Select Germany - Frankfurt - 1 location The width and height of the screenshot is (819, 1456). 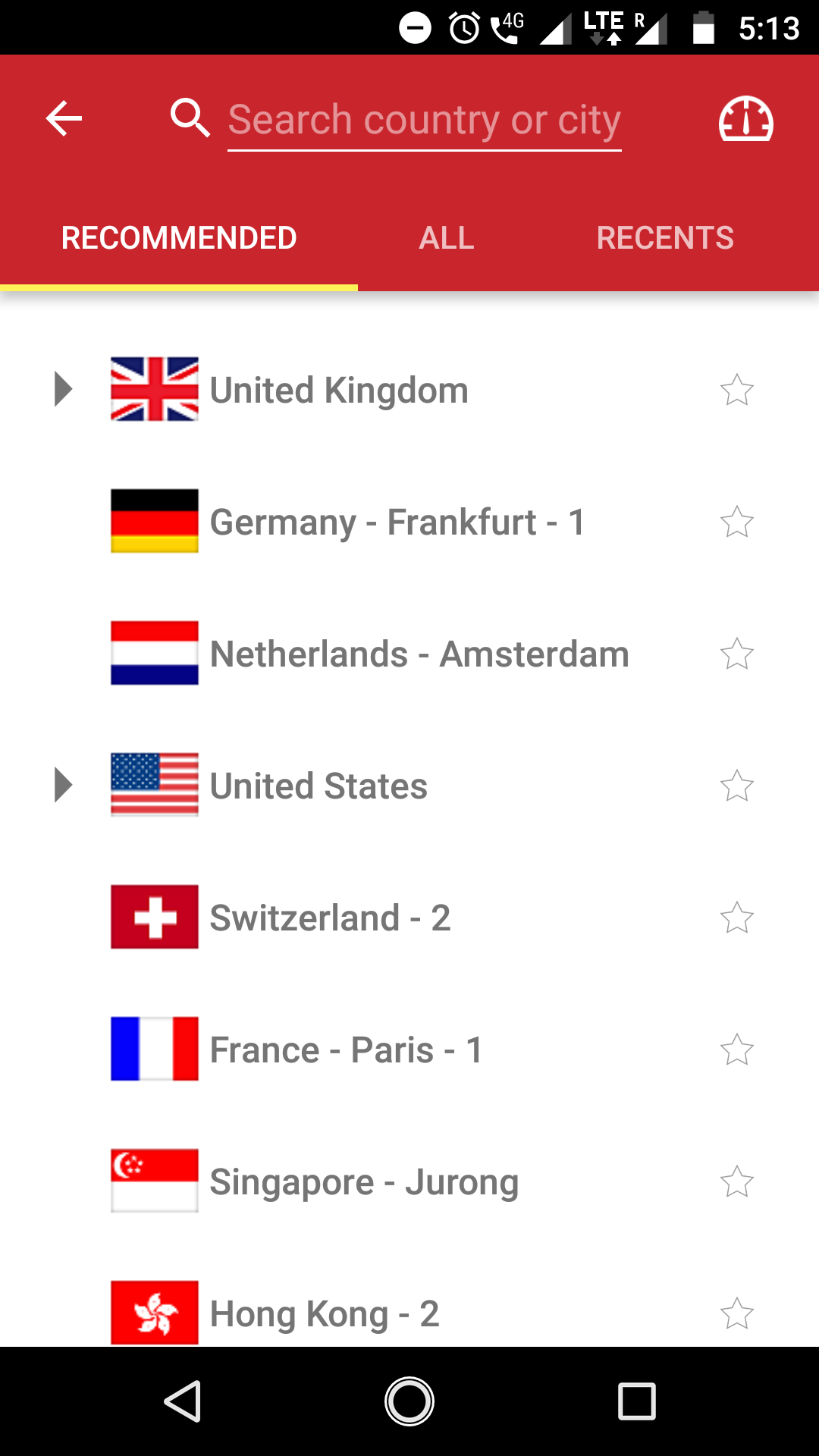(x=397, y=522)
